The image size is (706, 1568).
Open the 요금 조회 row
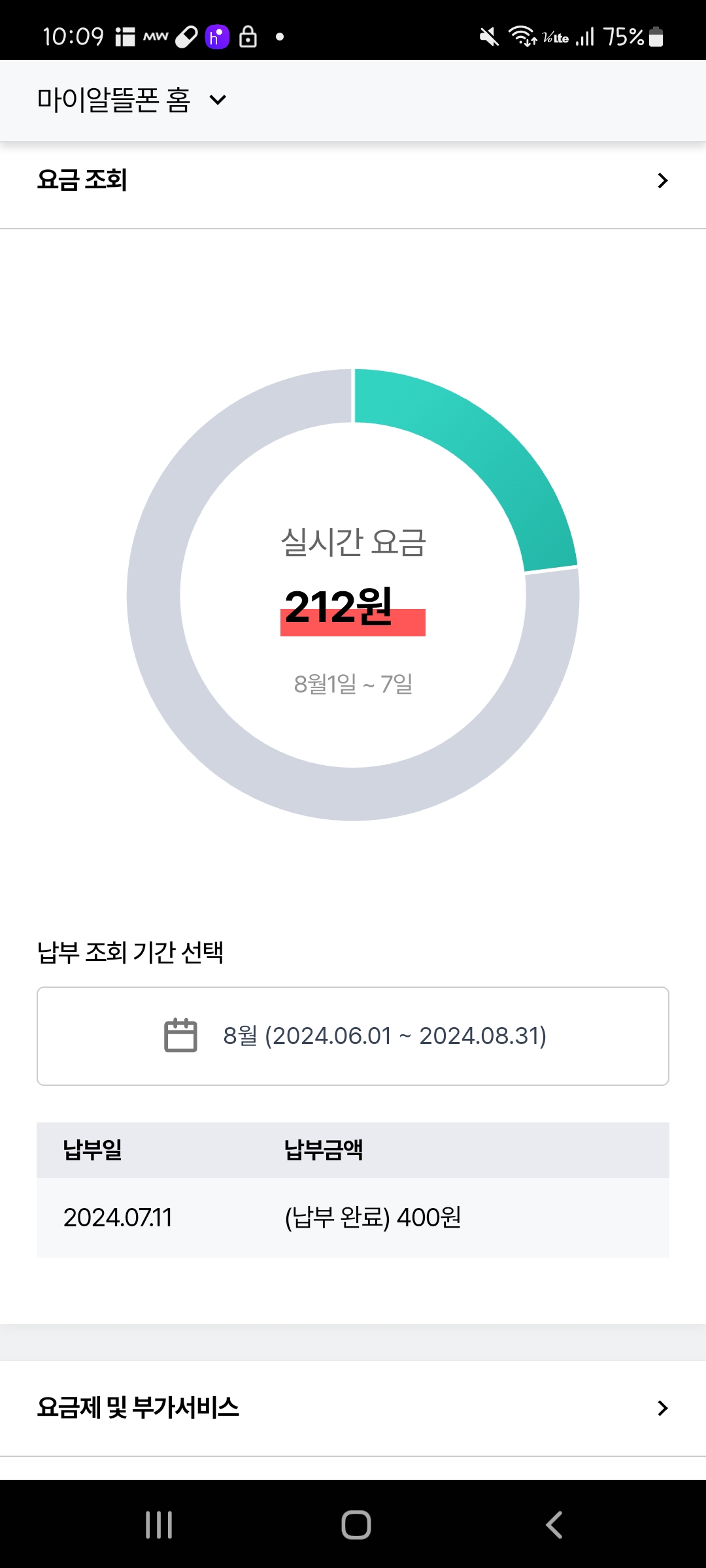353,180
